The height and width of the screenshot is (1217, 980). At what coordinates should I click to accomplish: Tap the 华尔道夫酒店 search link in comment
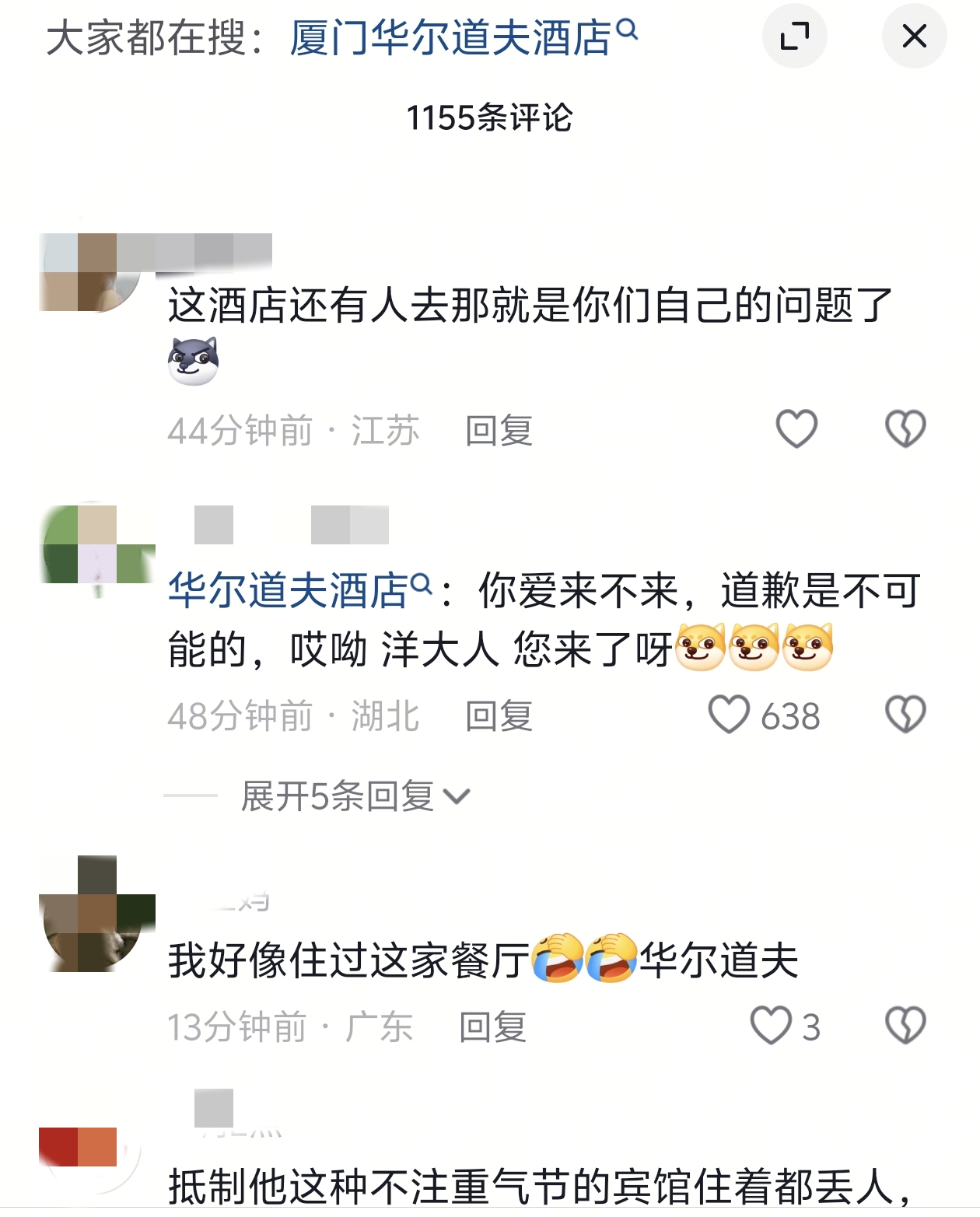point(299,590)
